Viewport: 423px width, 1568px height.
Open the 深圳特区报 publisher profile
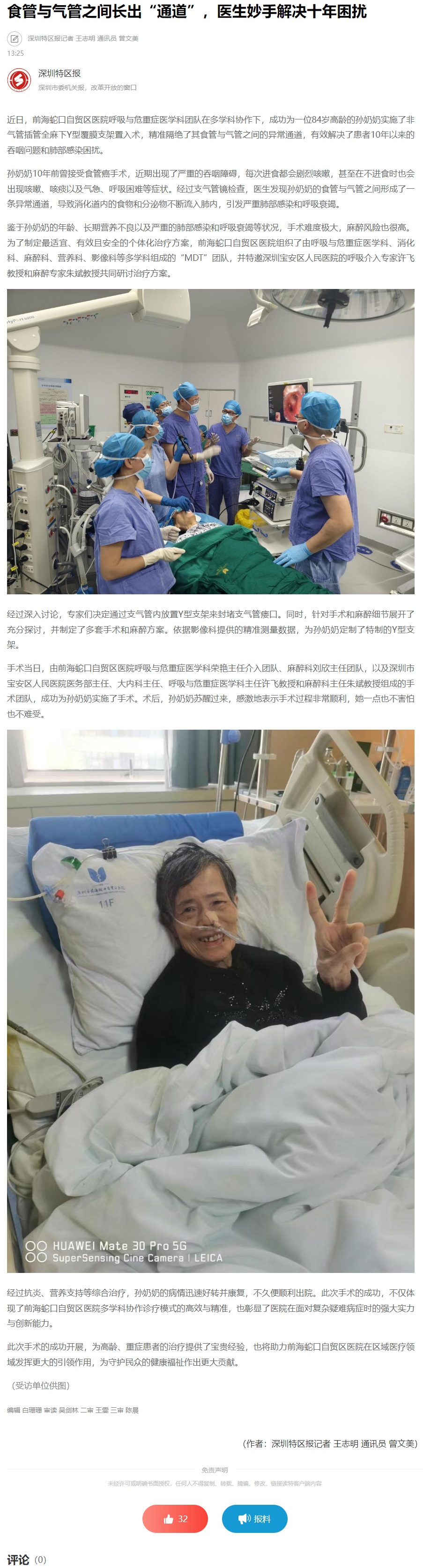59,73
